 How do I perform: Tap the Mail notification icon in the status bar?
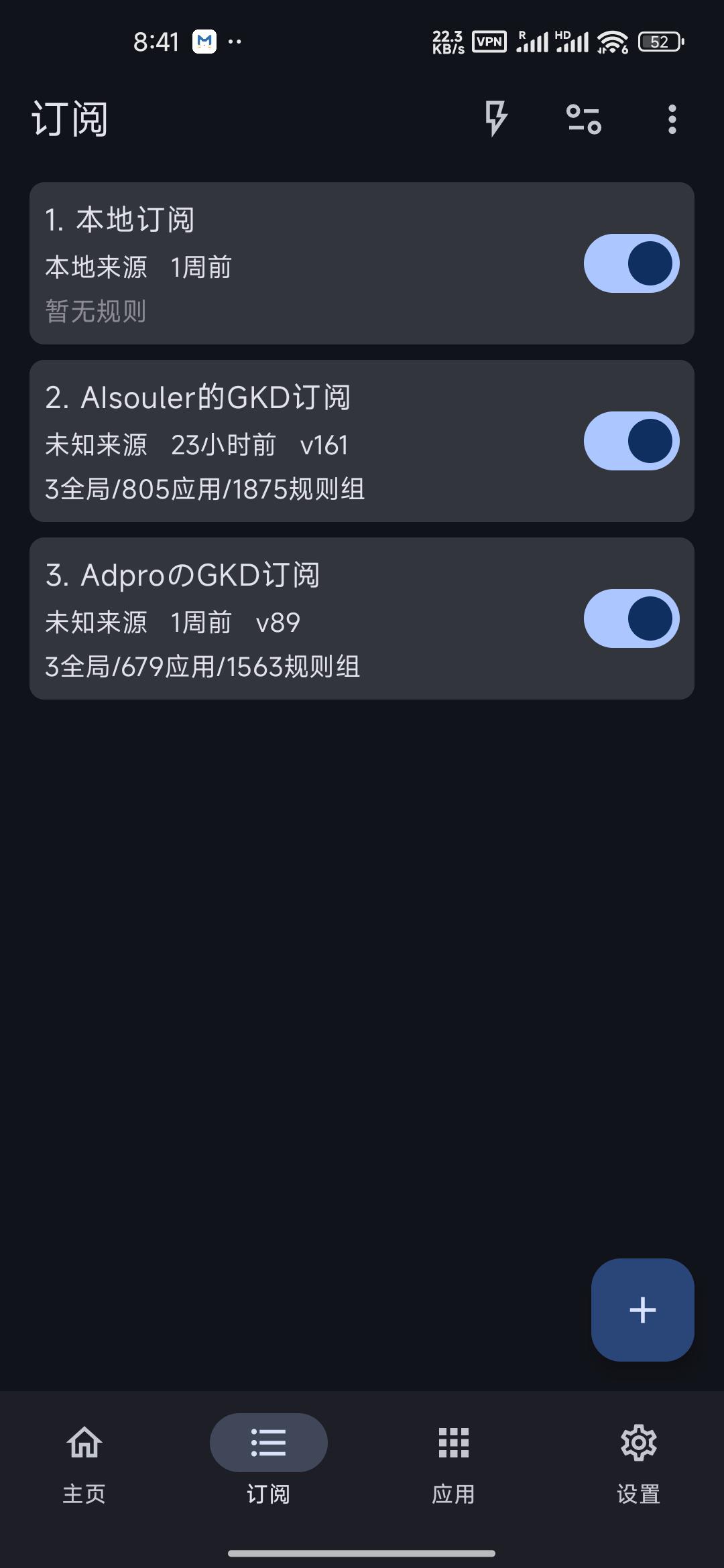tap(205, 42)
